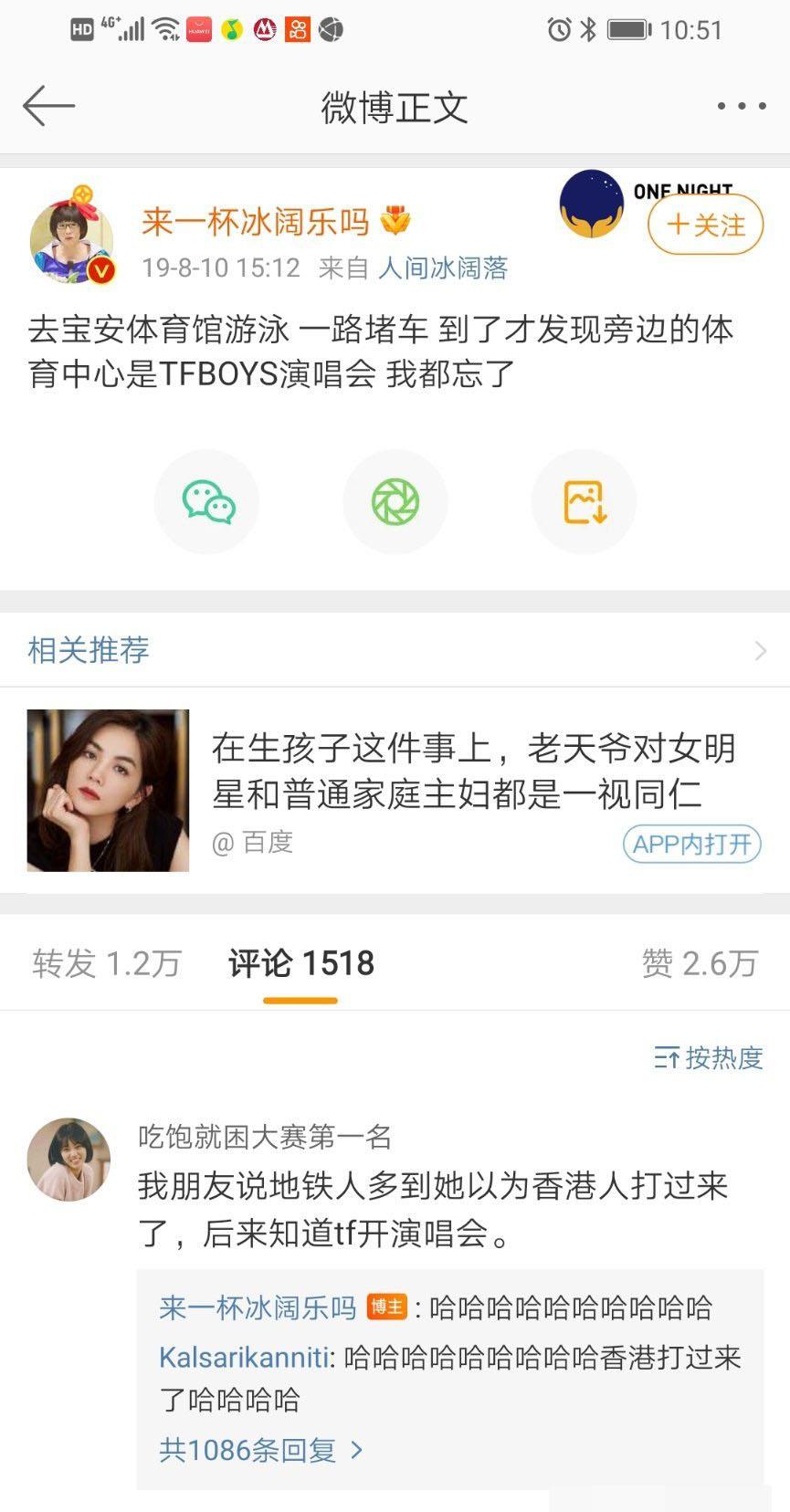790x1512 pixels.
Task: Open the 人间冰阔落 source link
Action: (443, 268)
